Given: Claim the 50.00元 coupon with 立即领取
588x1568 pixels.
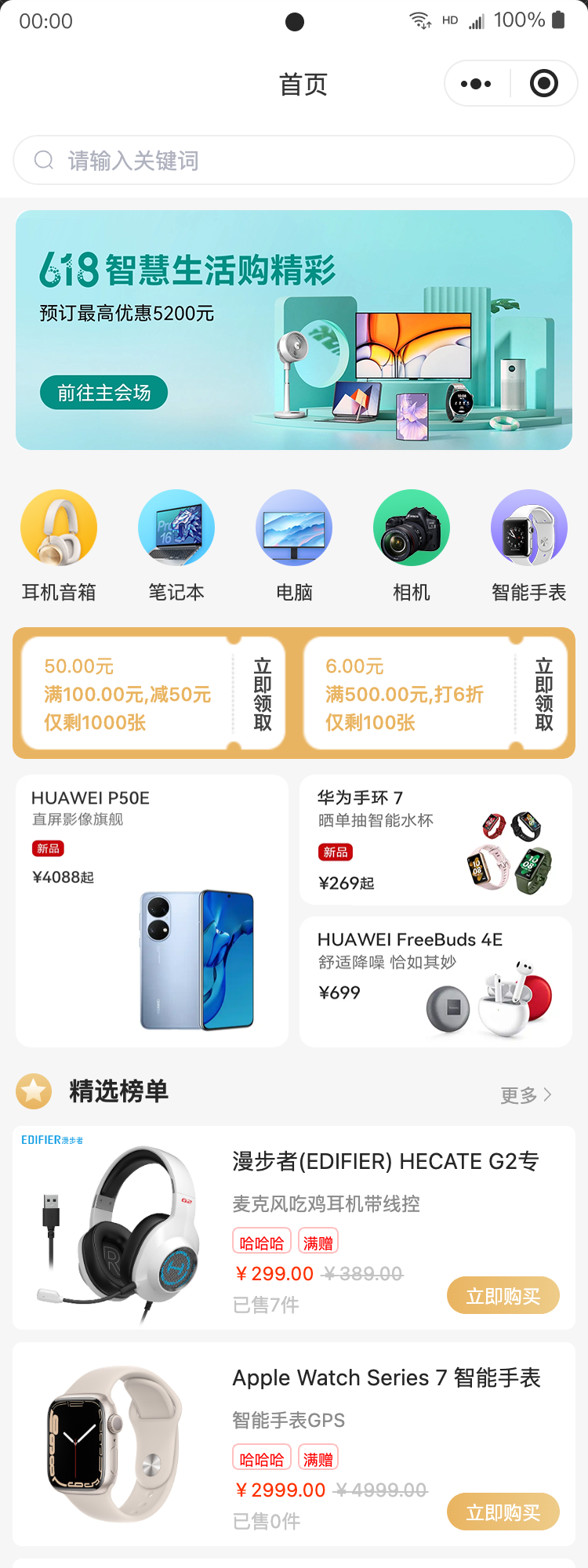Looking at the screenshot, I should [x=263, y=695].
